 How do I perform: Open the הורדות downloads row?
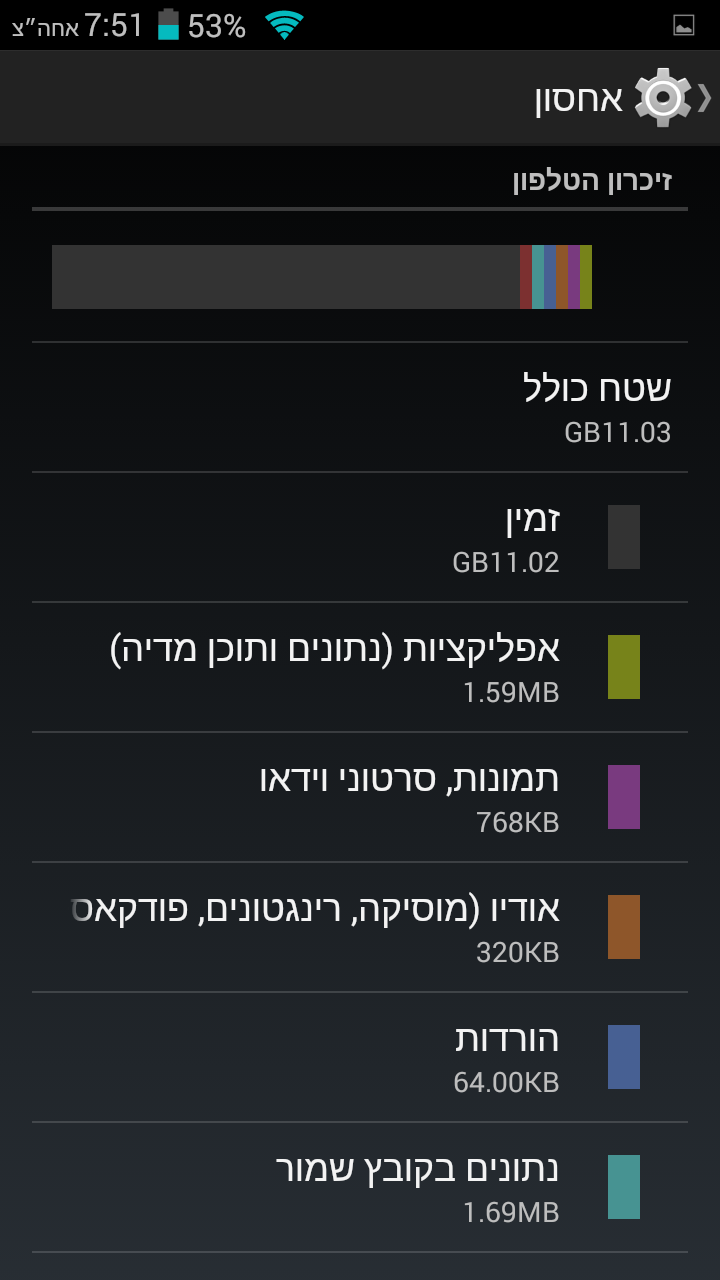pyautogui.click(x=360, y=1057)
